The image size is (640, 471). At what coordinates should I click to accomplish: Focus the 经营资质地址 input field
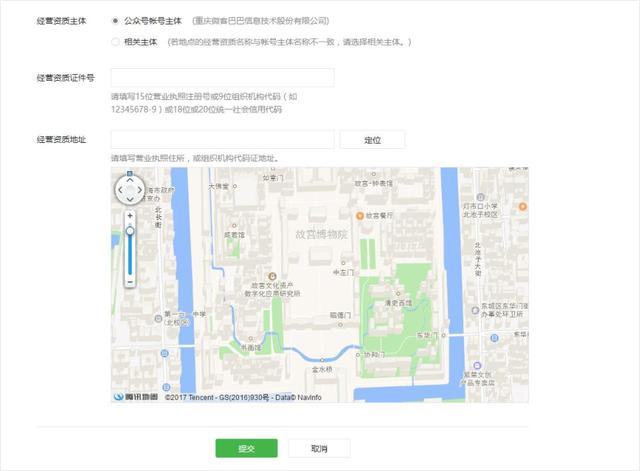[x=222, y=140]
